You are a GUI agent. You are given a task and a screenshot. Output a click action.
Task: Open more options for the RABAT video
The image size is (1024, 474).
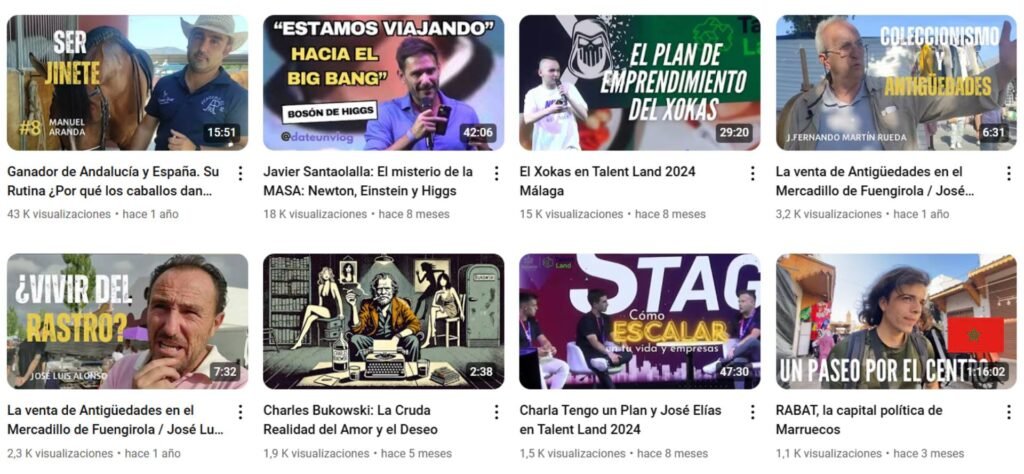pyautogui.click(x=1008, y=412)
